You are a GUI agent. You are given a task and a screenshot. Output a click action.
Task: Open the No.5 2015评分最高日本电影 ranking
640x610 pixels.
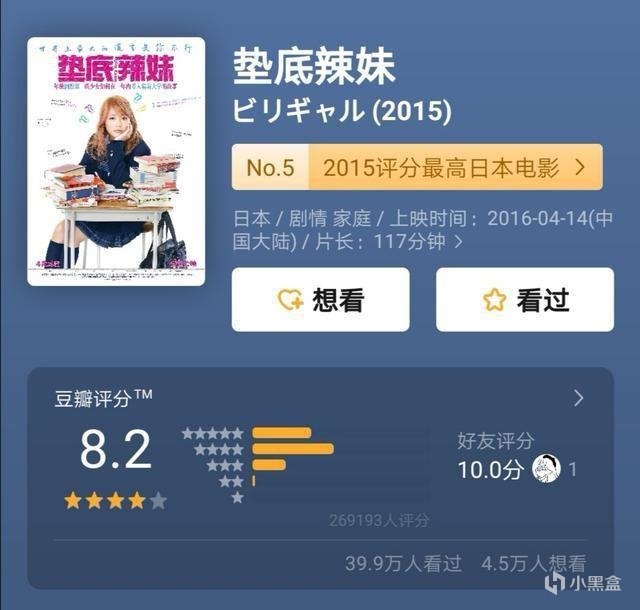pyautogui.click(x=417, y=167)
